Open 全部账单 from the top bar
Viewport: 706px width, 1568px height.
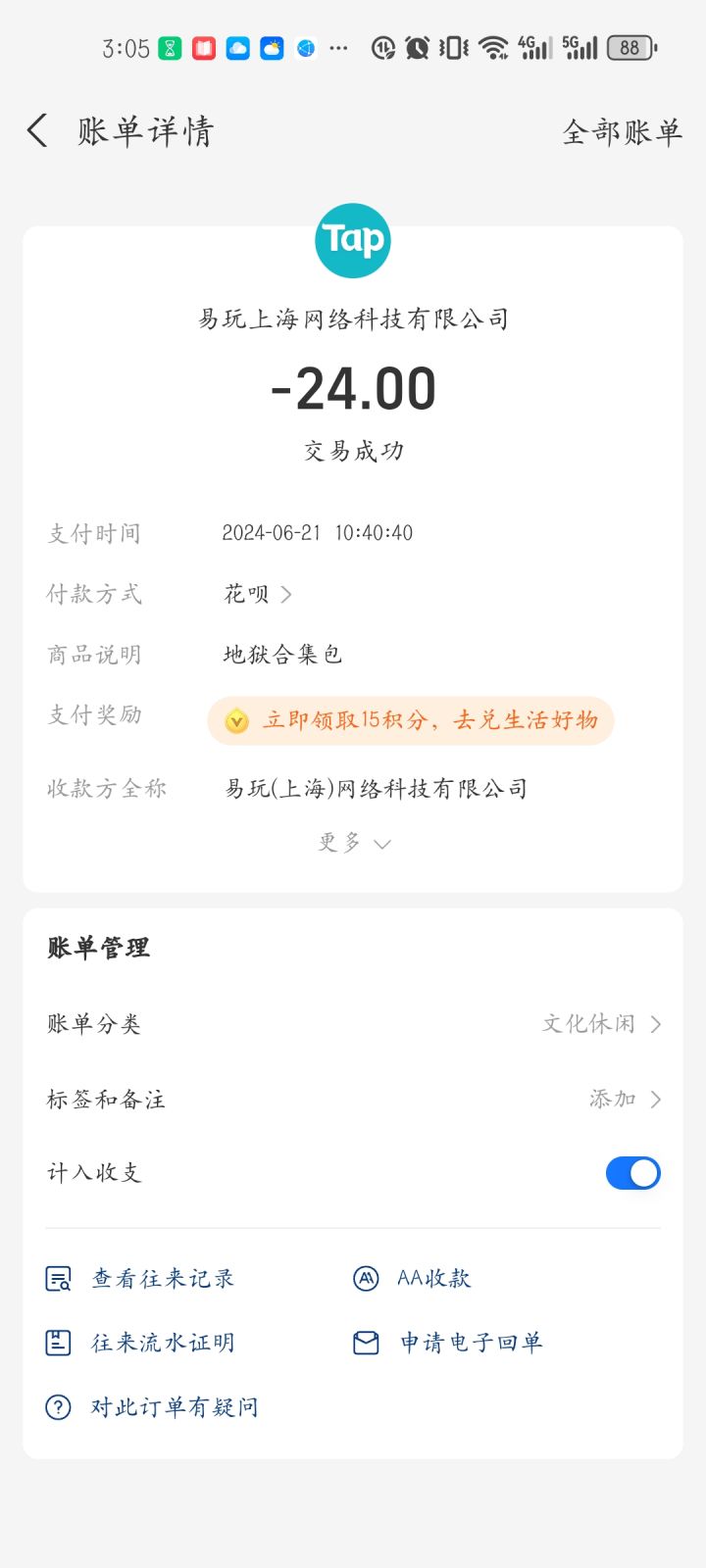tap(621, 131)
